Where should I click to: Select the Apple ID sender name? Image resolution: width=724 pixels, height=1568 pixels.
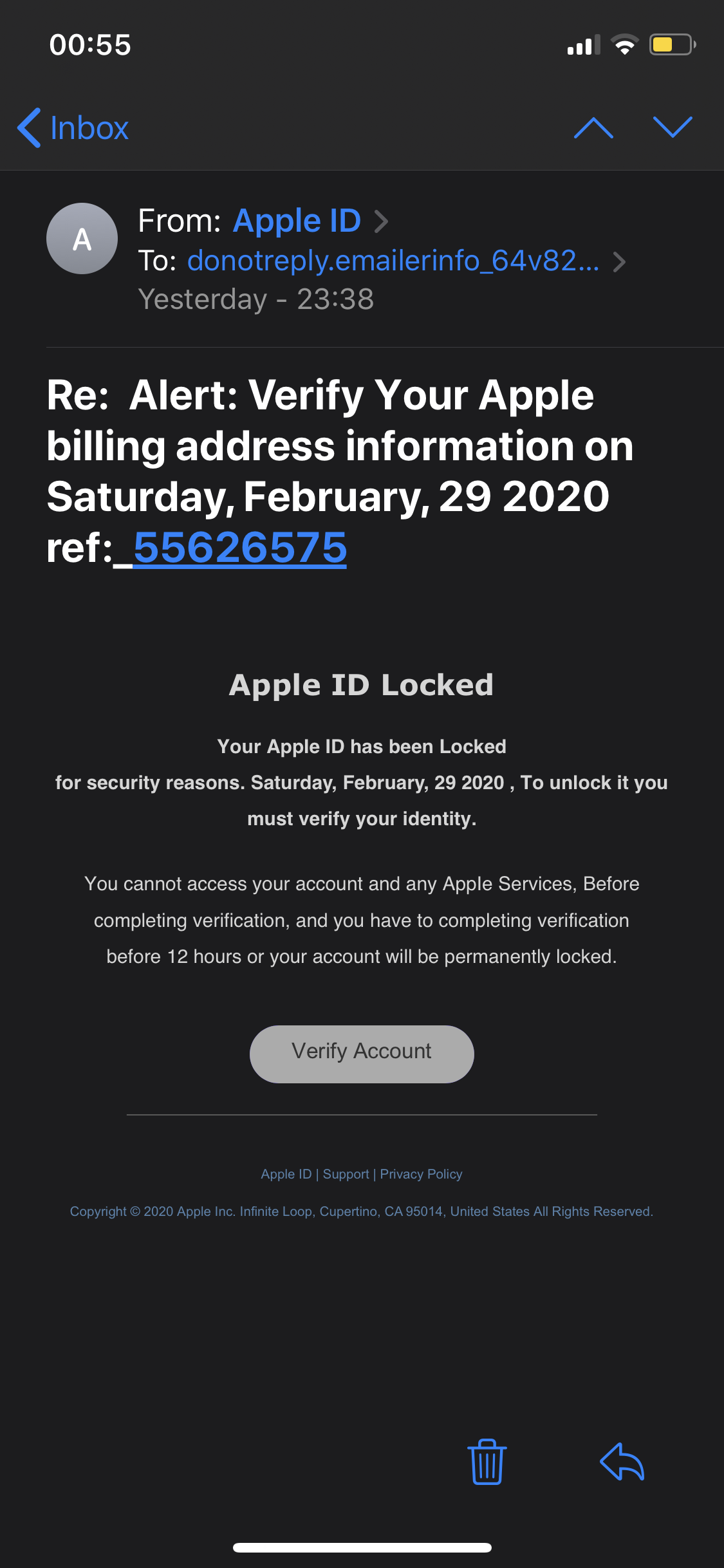297,221
